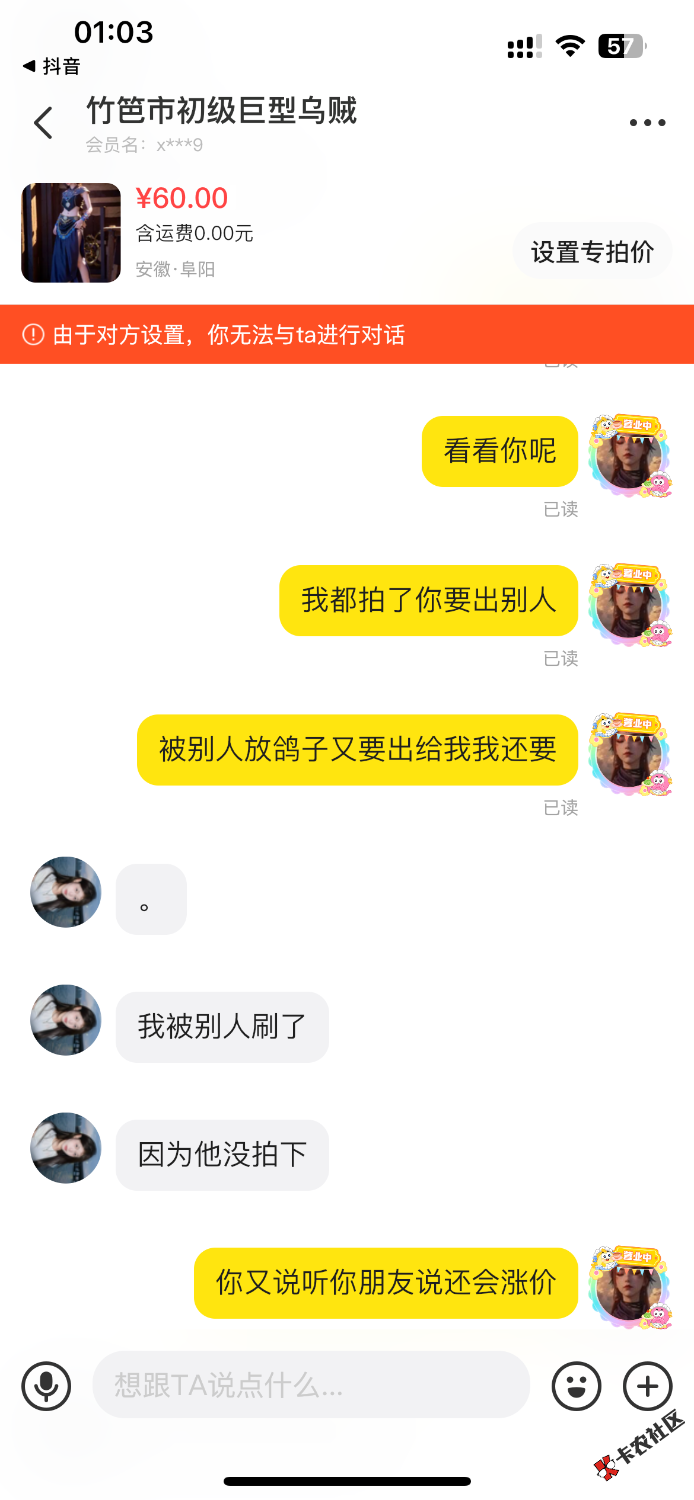
Task: Tap the 设置专拍价 button
Action: [592, 252]
